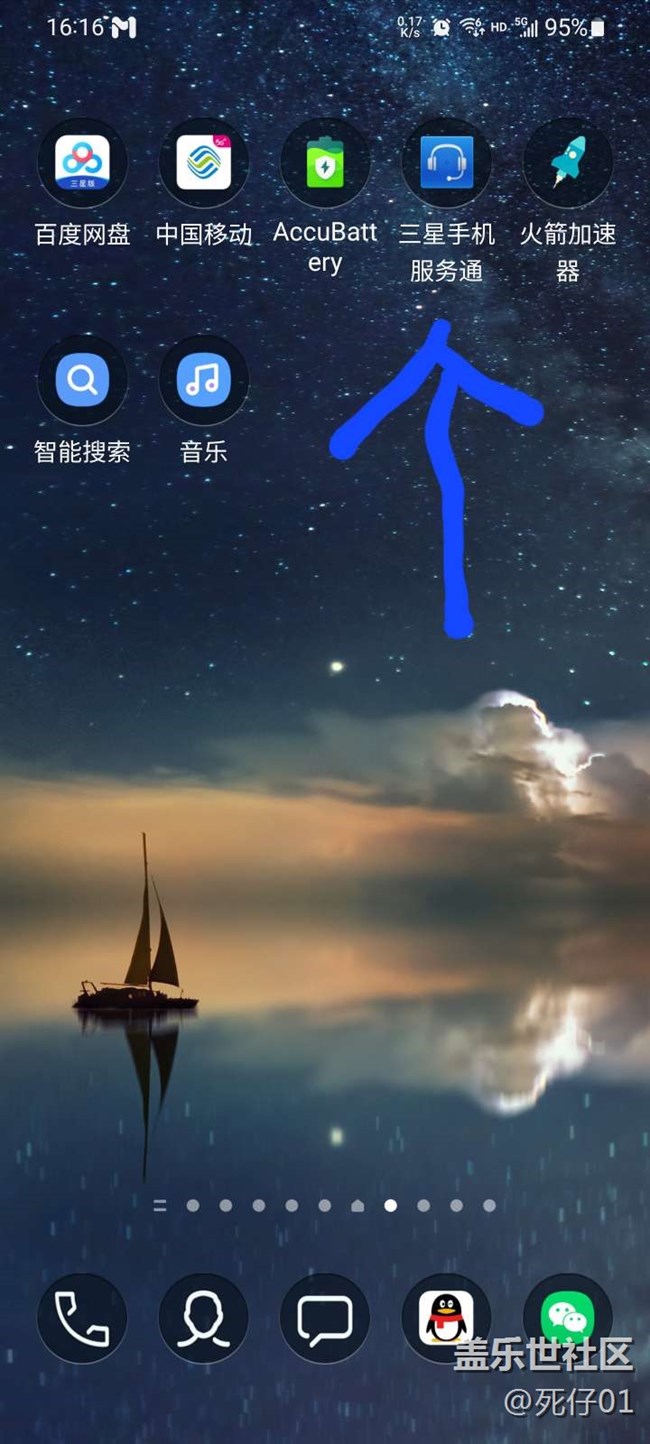Open Contacts from the dock

pos(204,1318)
